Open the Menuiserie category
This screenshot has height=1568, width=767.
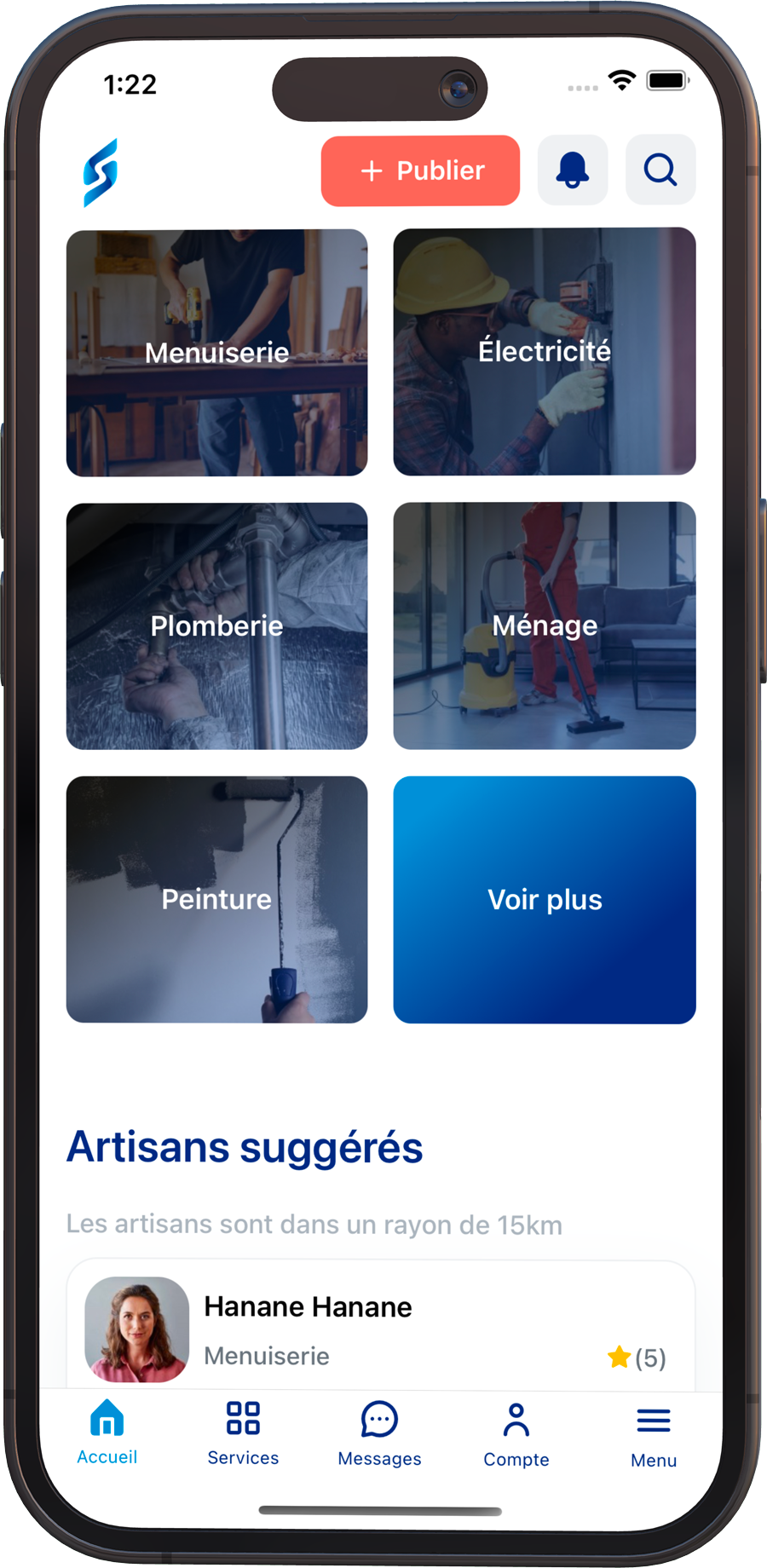tap(217, 352)
